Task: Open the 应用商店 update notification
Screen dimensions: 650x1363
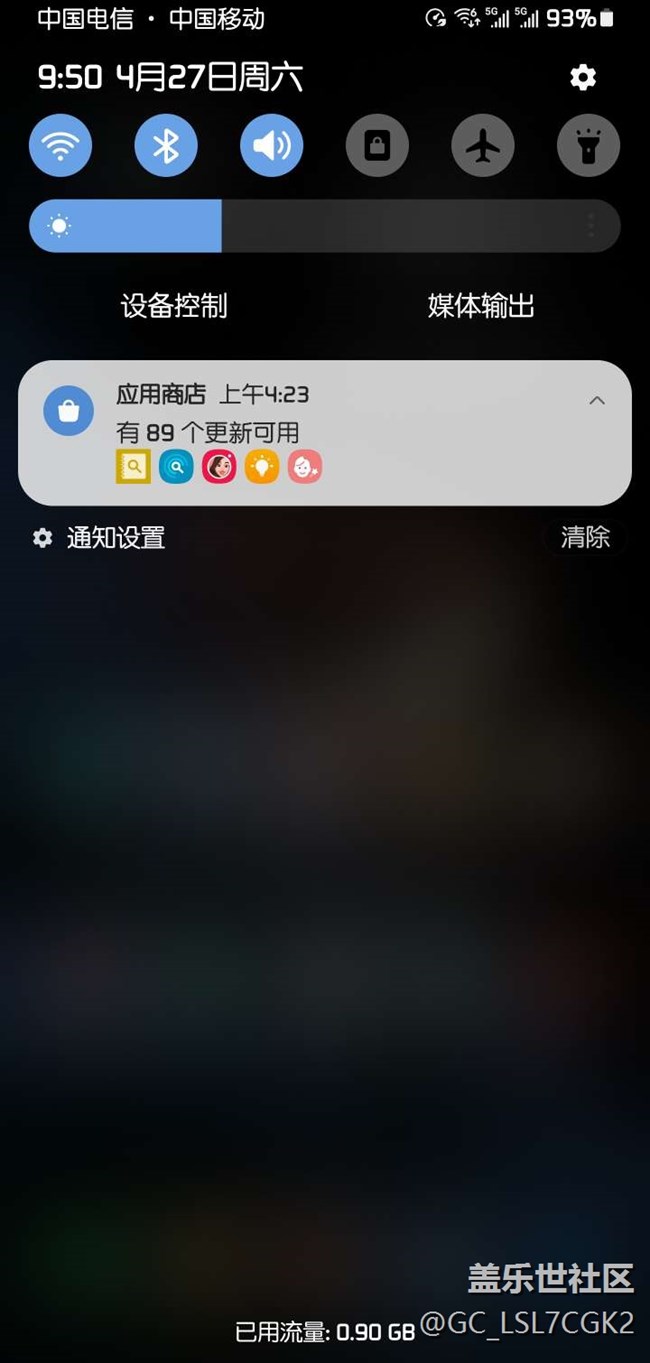Action: click(325, 433)
